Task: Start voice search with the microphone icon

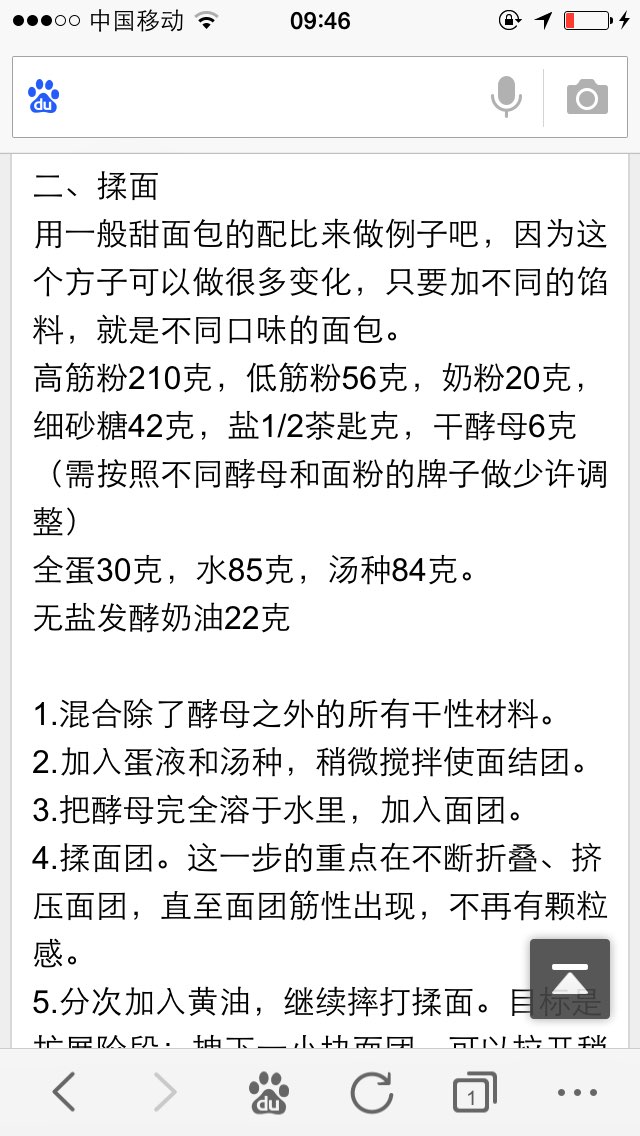Action: click(507, 97)
